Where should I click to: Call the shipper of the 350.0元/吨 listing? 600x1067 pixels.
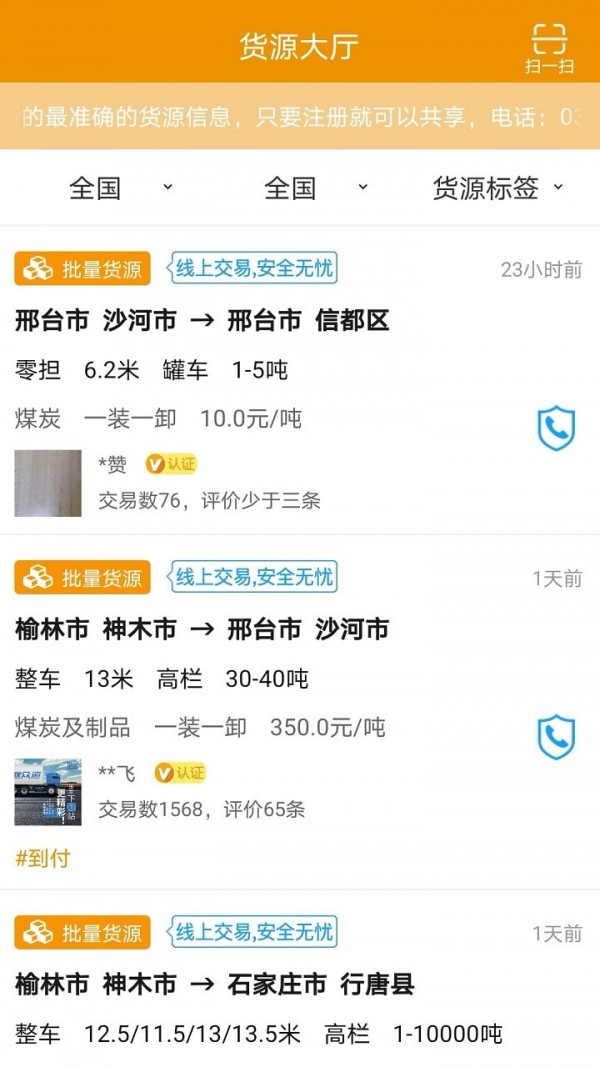[556, 737]
